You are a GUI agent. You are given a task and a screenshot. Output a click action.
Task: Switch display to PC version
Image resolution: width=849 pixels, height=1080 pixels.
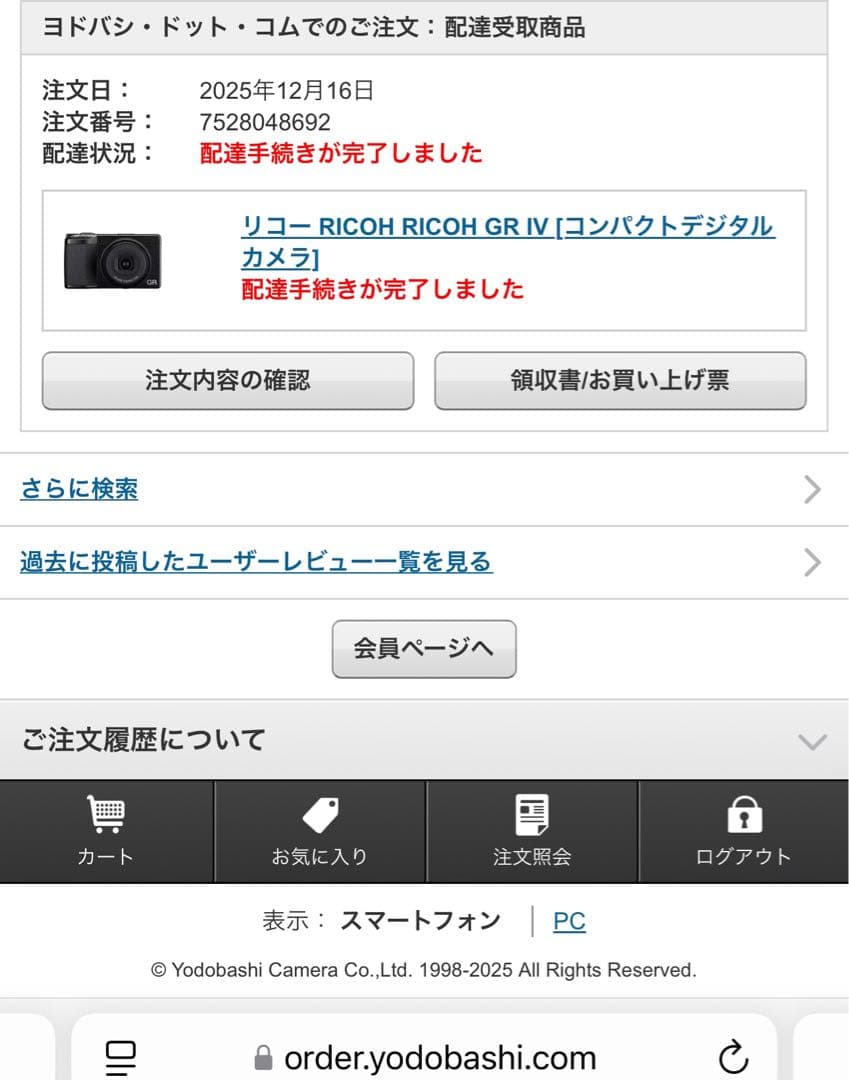click(569, 921)
